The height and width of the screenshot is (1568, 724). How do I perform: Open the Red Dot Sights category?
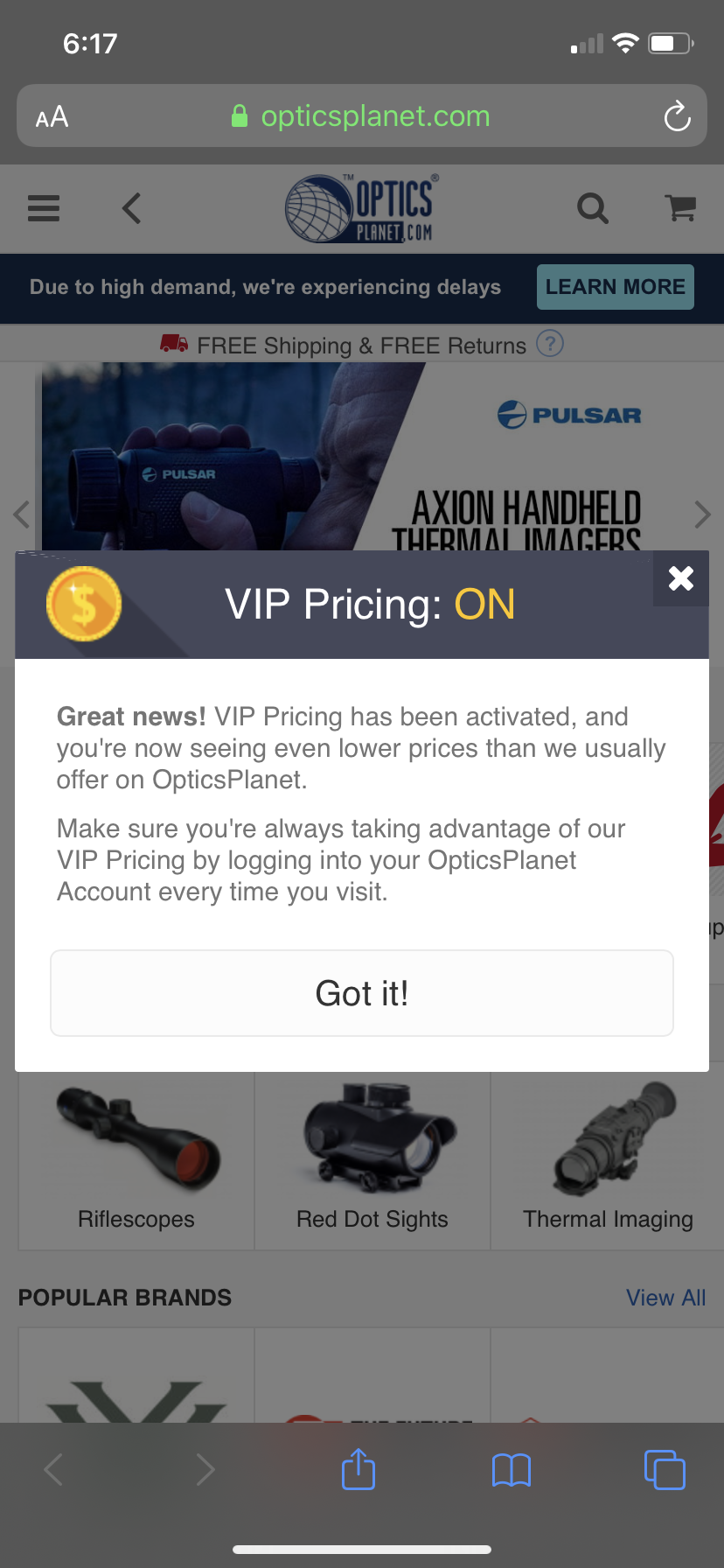click(x=372, y=1160)
